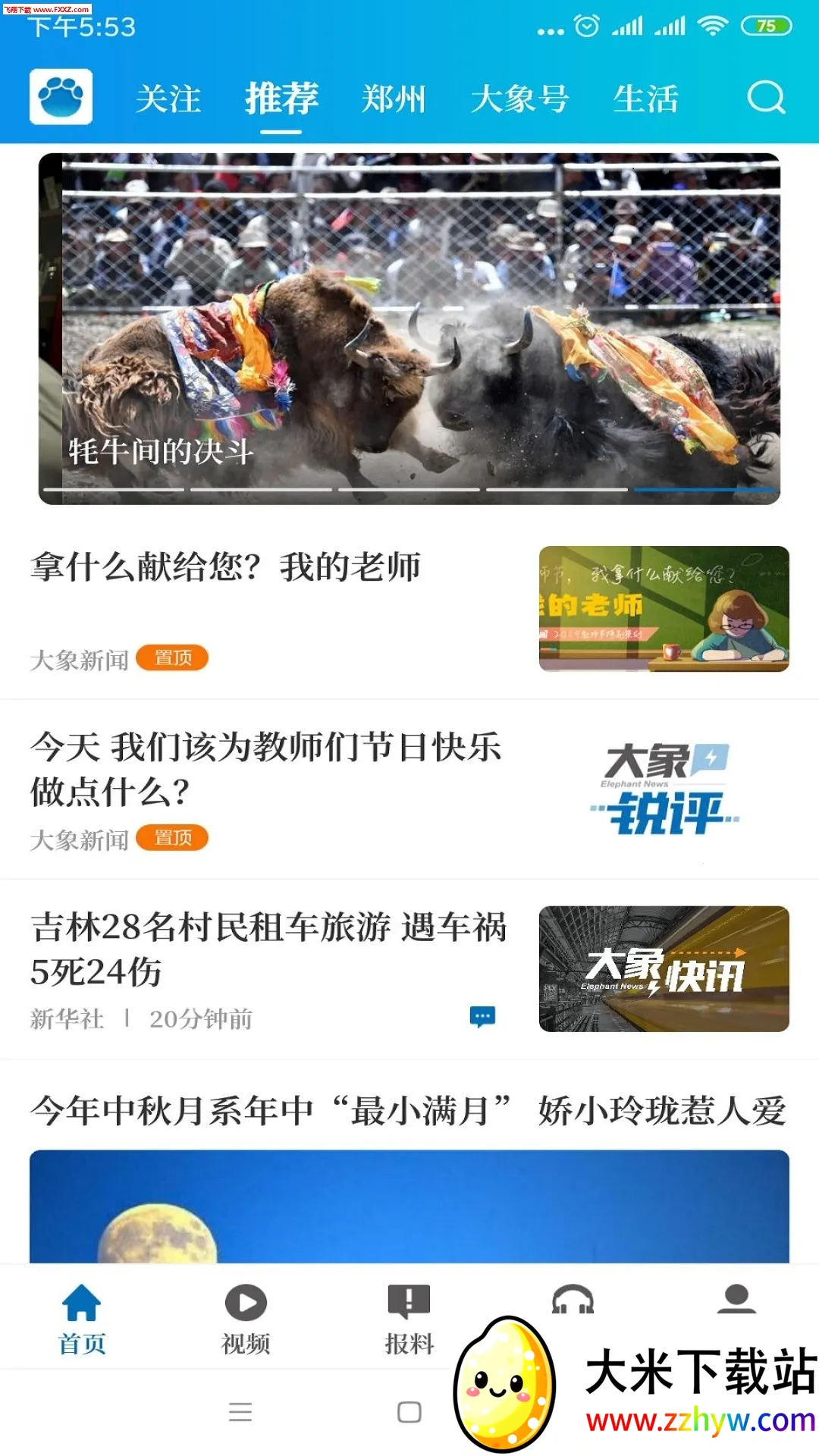Screen dimensions: 819x1456
Task: Switch to the 郑州 tab
Action: pos(394,99)
